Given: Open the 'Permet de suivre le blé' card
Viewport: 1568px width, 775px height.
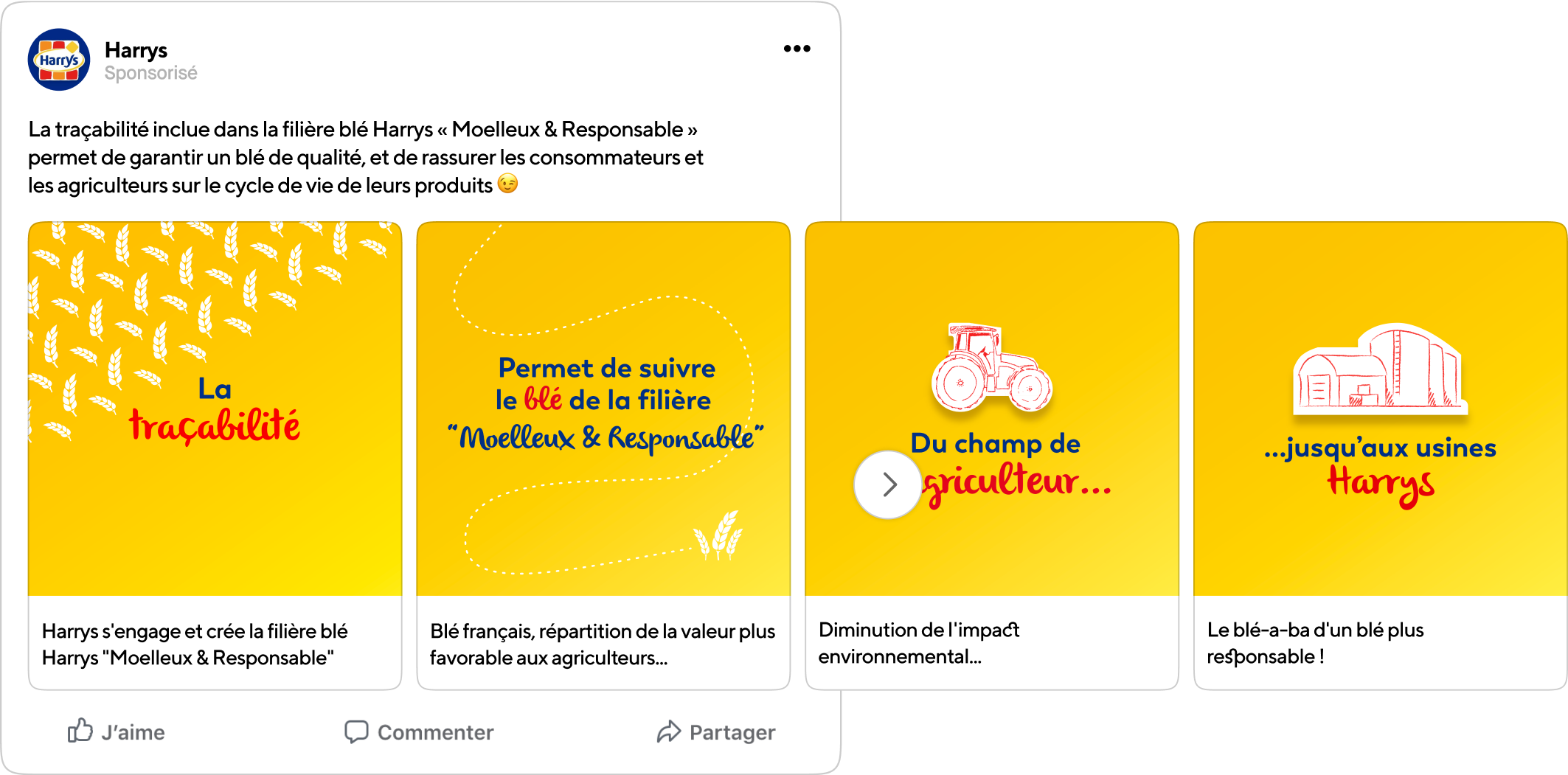Looking at the screenshot, I should click(x=603, y=409).
